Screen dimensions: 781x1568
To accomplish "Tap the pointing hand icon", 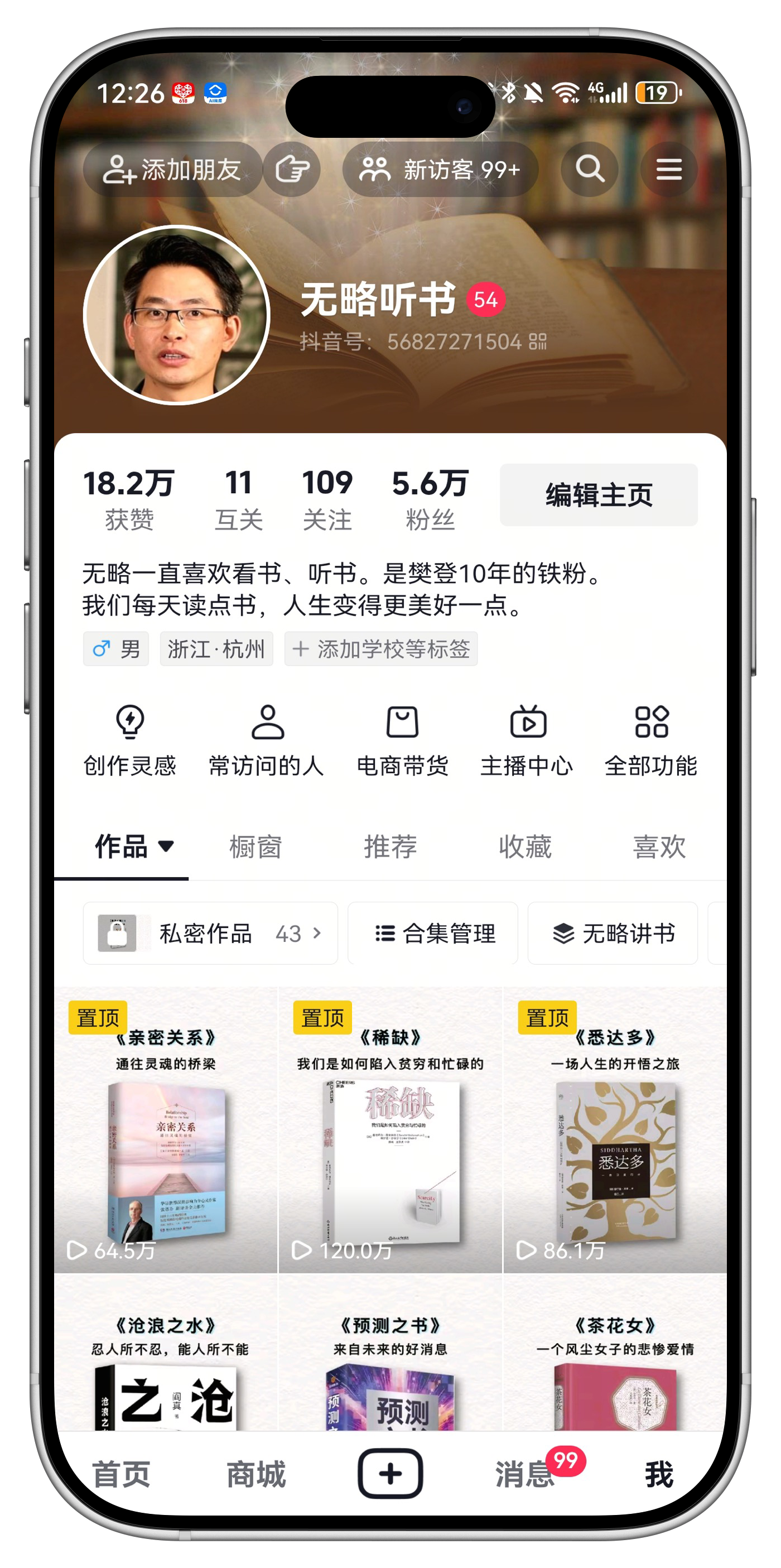I will click(292, 169).
